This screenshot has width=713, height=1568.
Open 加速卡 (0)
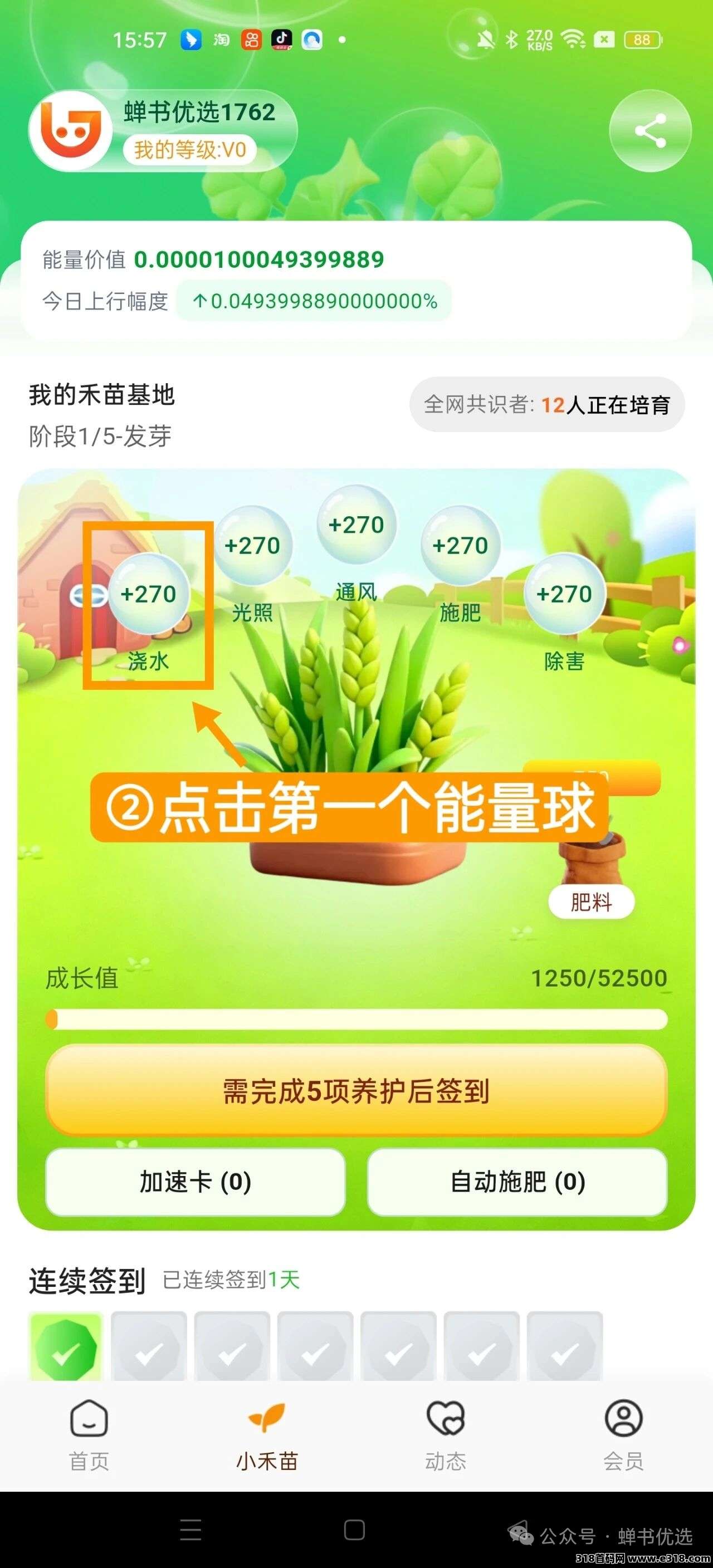coord(196,1182)
